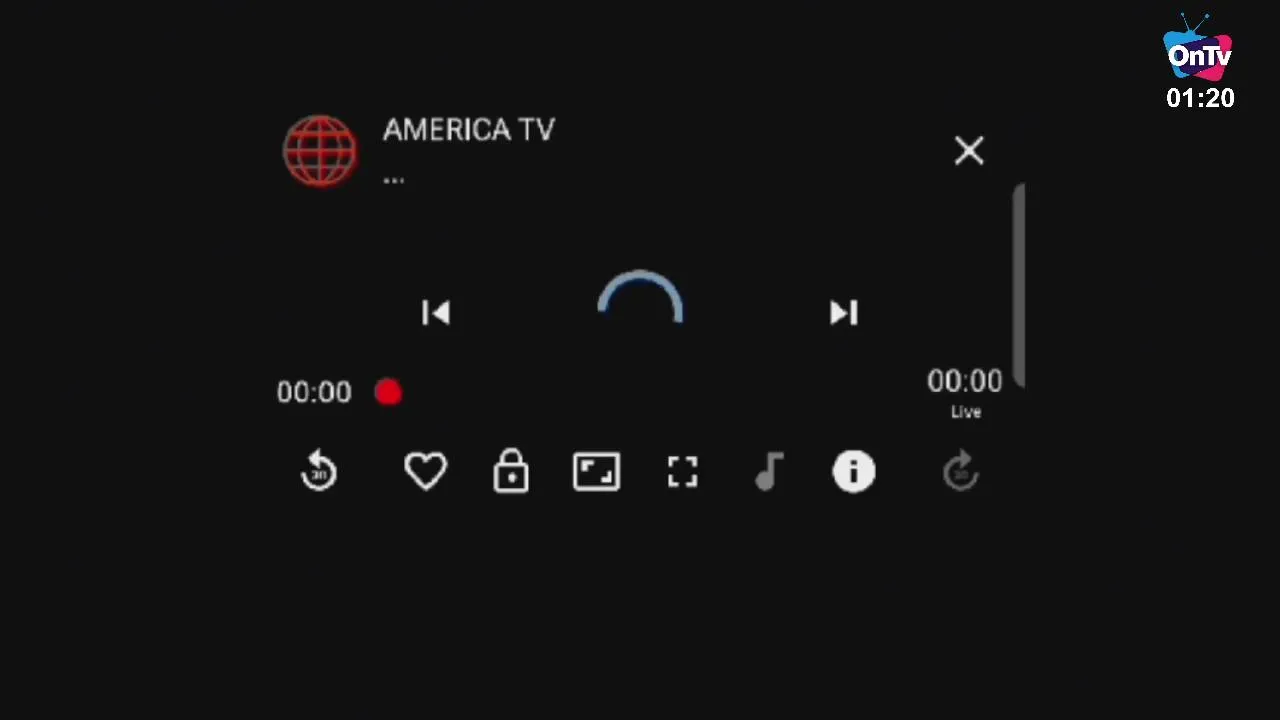Screen dimensions: 1280x720
Task: Forward the stream 30 seconds
Action: 960,471
